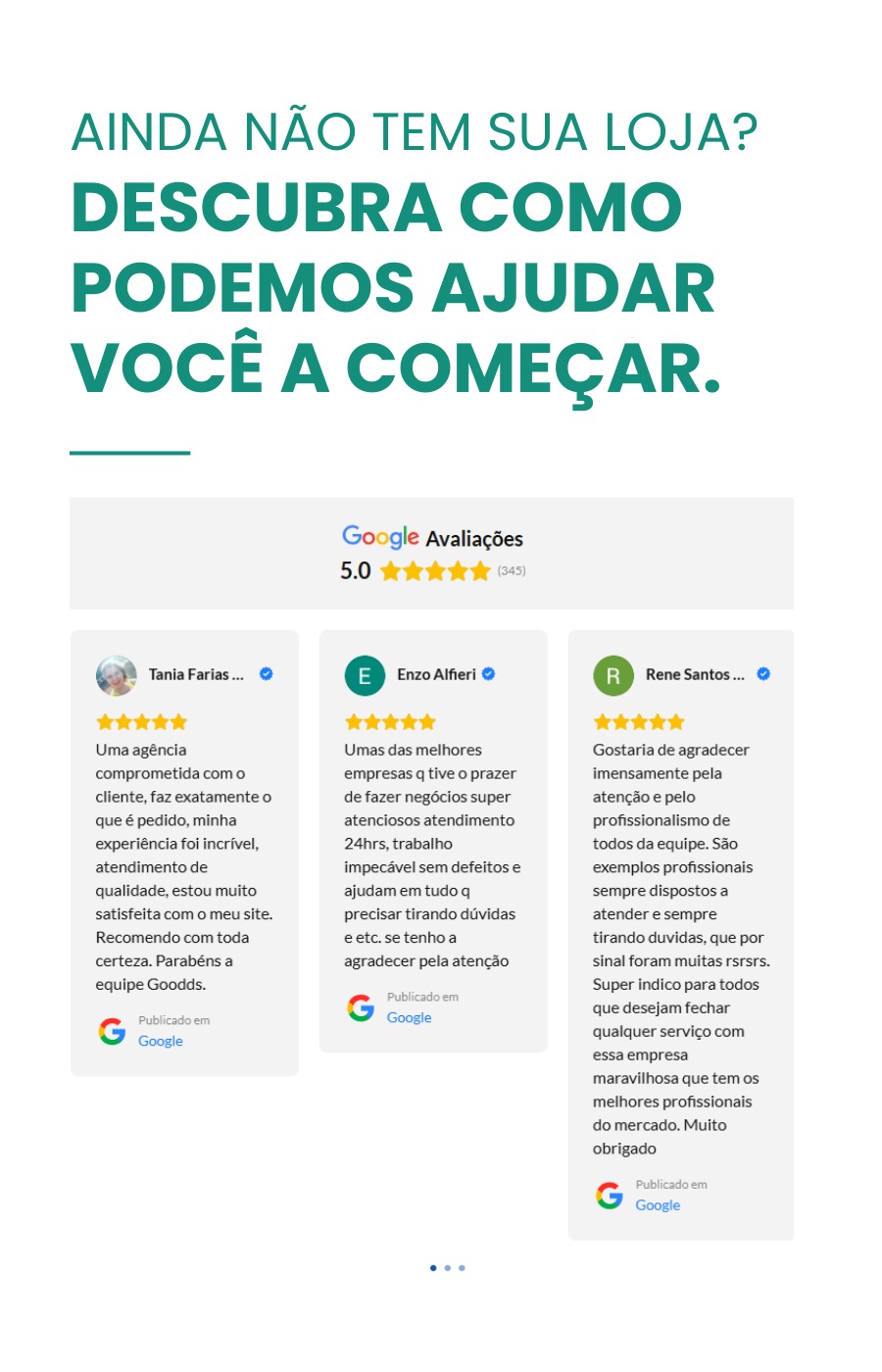Open Google link under Rene Santos review

click(x=658, y=1205)
